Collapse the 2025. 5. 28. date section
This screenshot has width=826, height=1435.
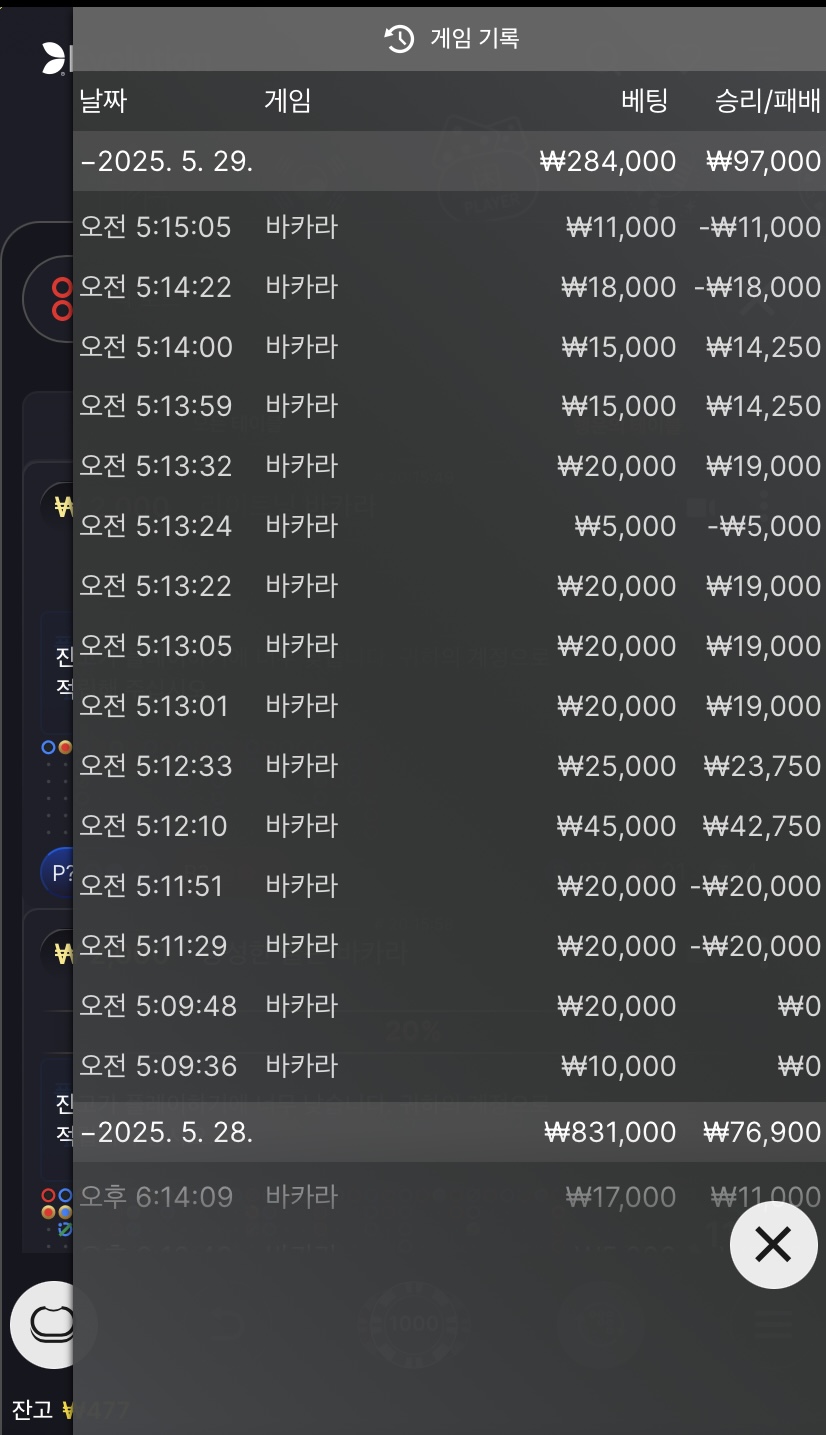click(x=165, y=1132)
